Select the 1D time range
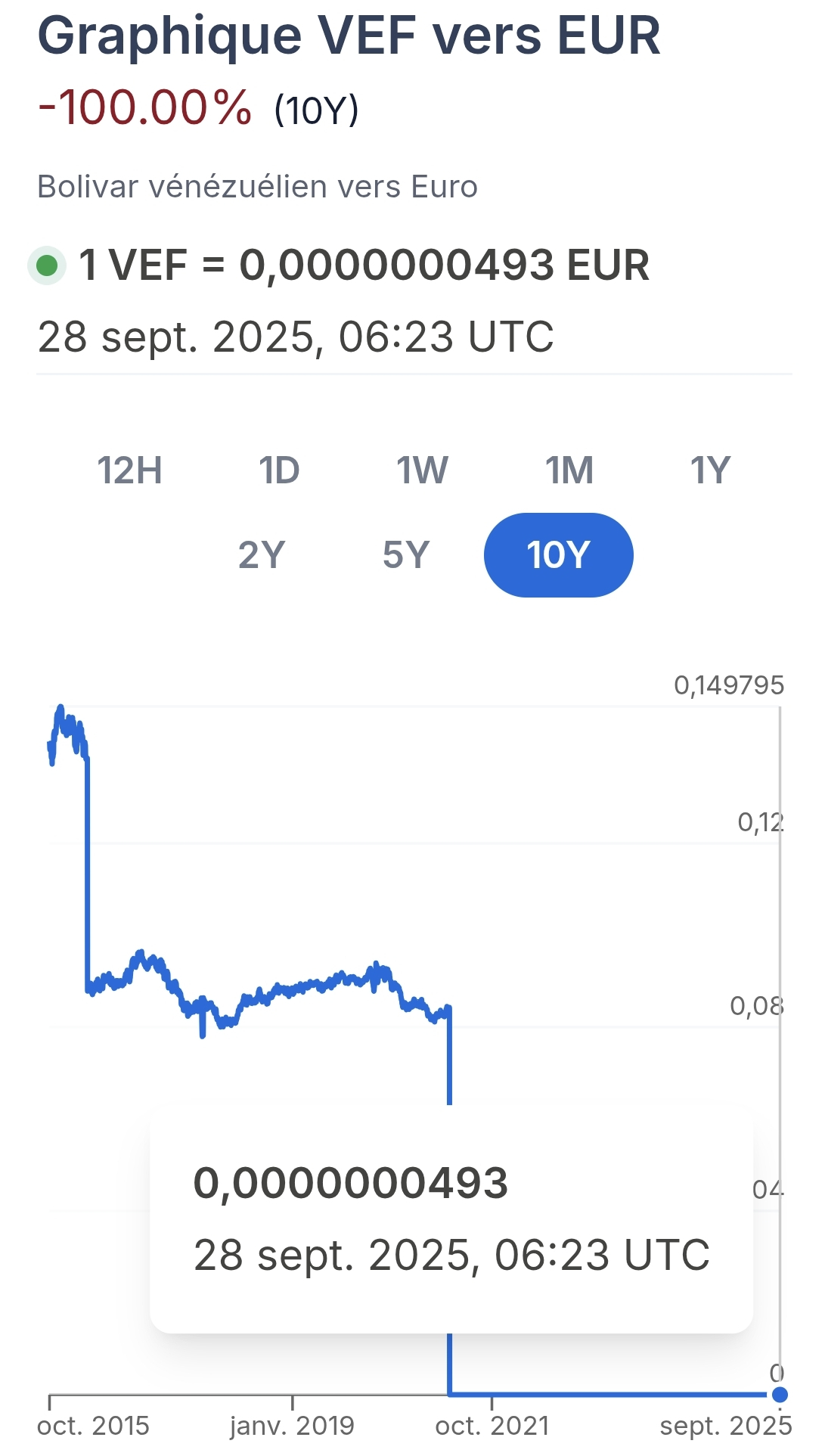Image resolution: width=825 pixels, height=1456 pixels. 279,470
